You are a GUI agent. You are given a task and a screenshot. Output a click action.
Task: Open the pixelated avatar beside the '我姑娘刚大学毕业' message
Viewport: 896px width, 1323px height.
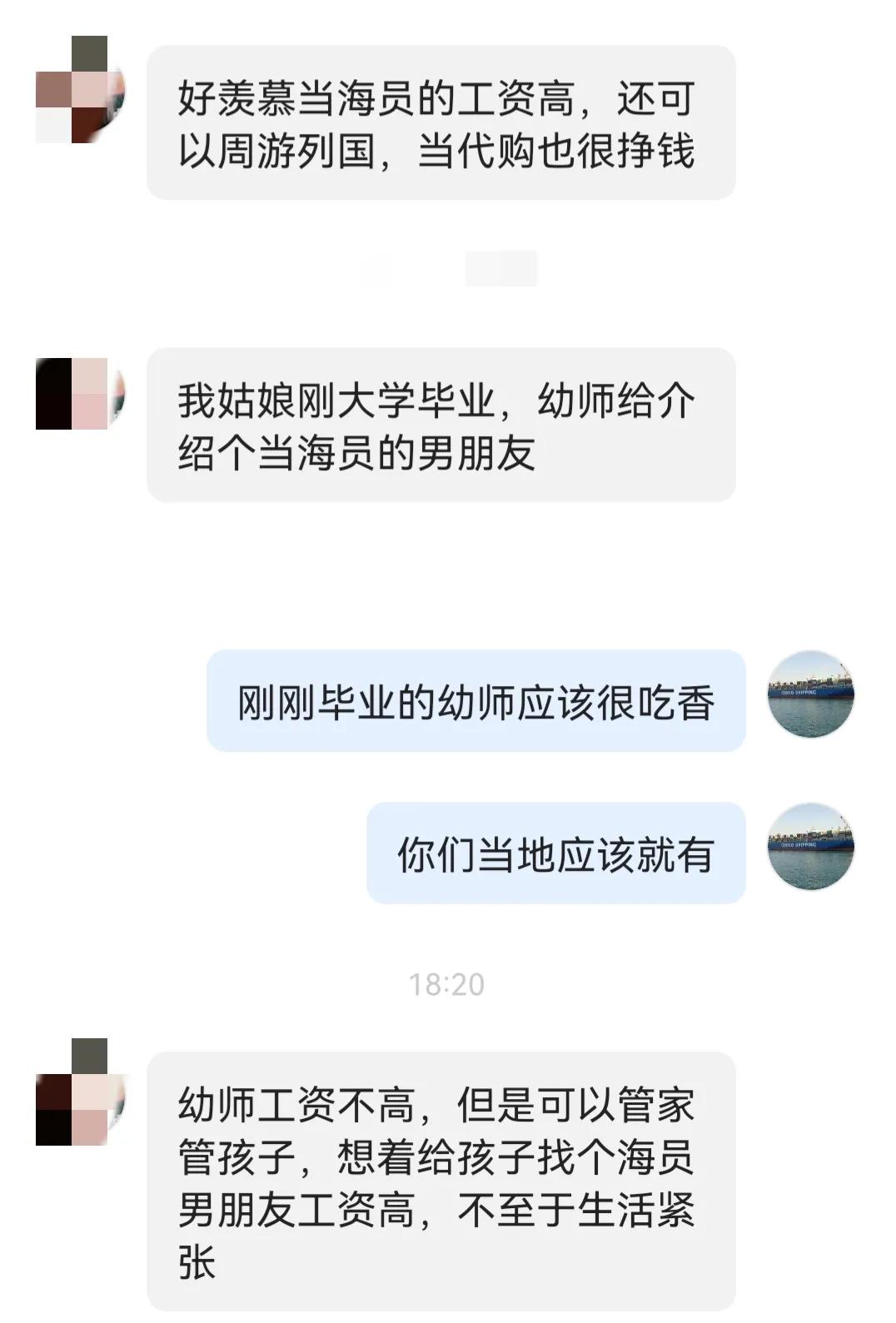click(x=79, y=391)
